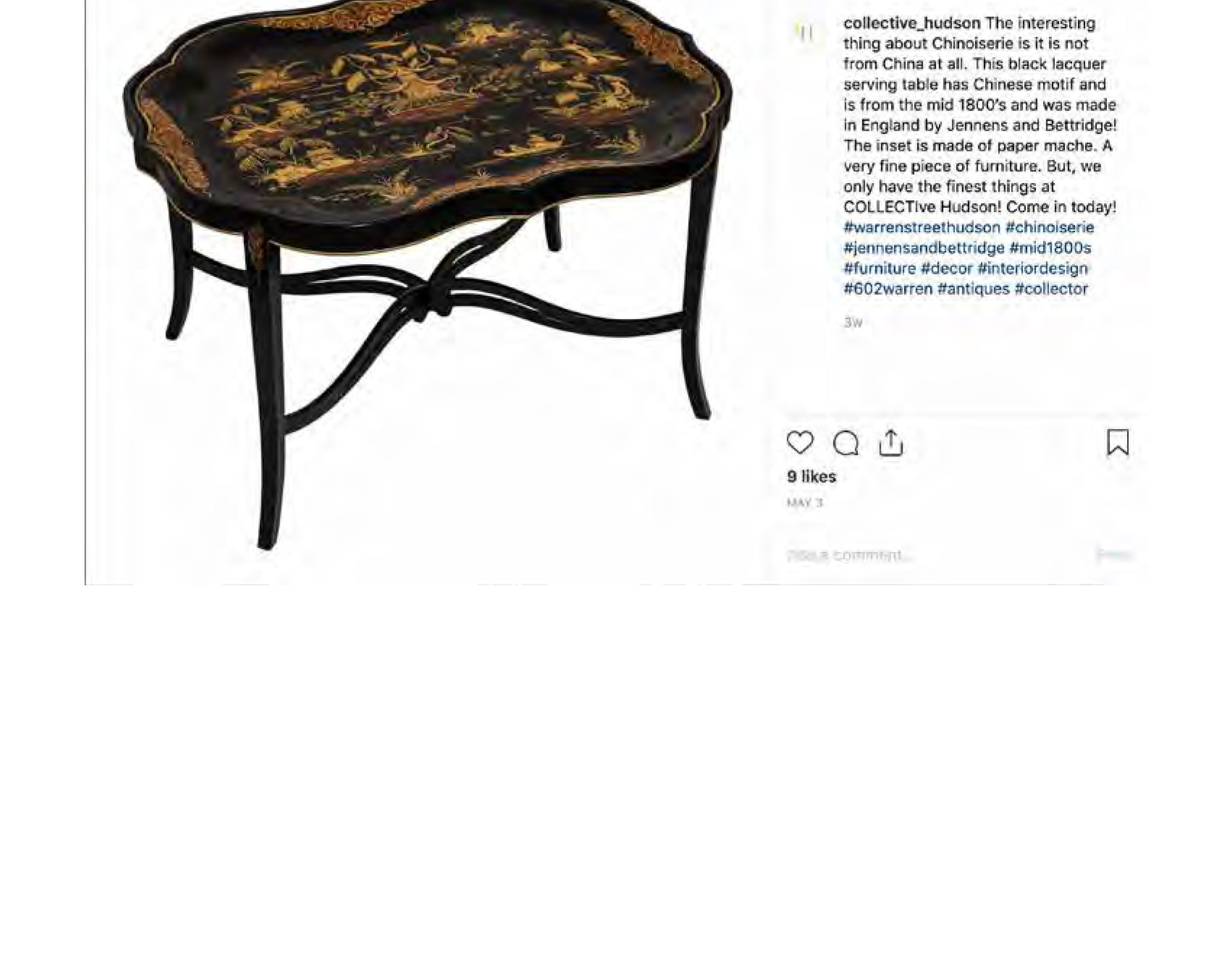1232x963 pixels.
Task: Focus the Add a comment field
Action: (903, 555)
